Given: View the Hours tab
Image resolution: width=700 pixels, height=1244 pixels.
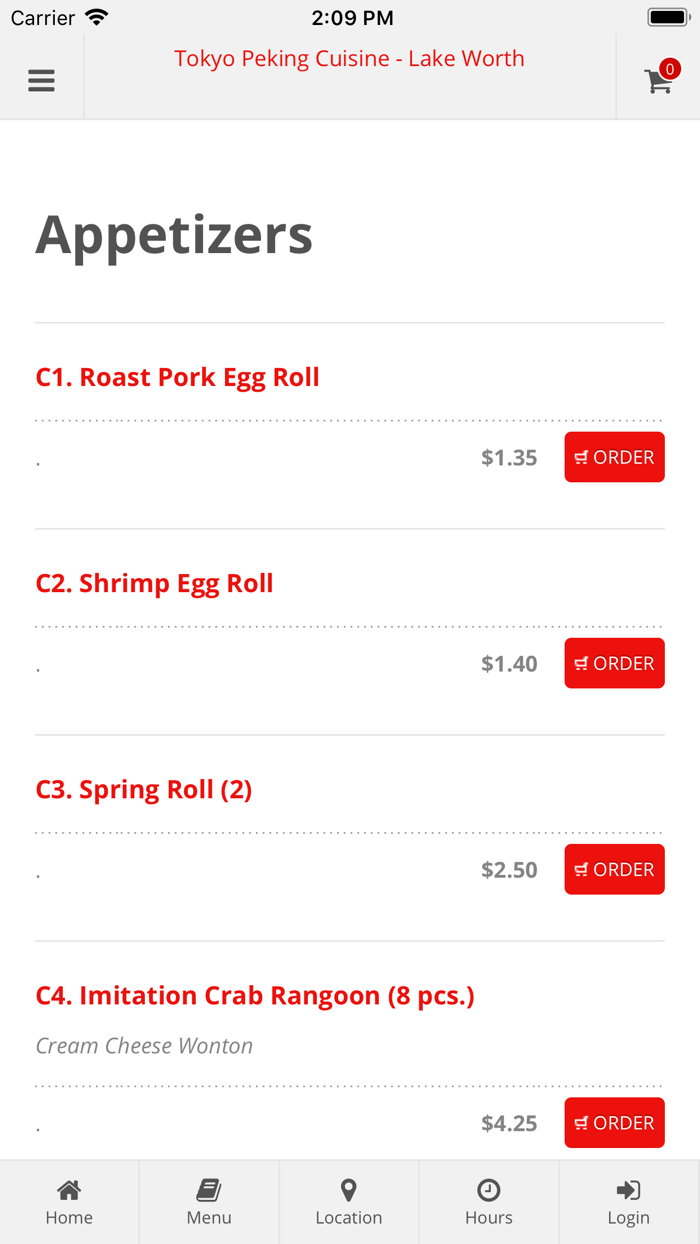Looking at the screenshot, I should tap(489, 1202).
